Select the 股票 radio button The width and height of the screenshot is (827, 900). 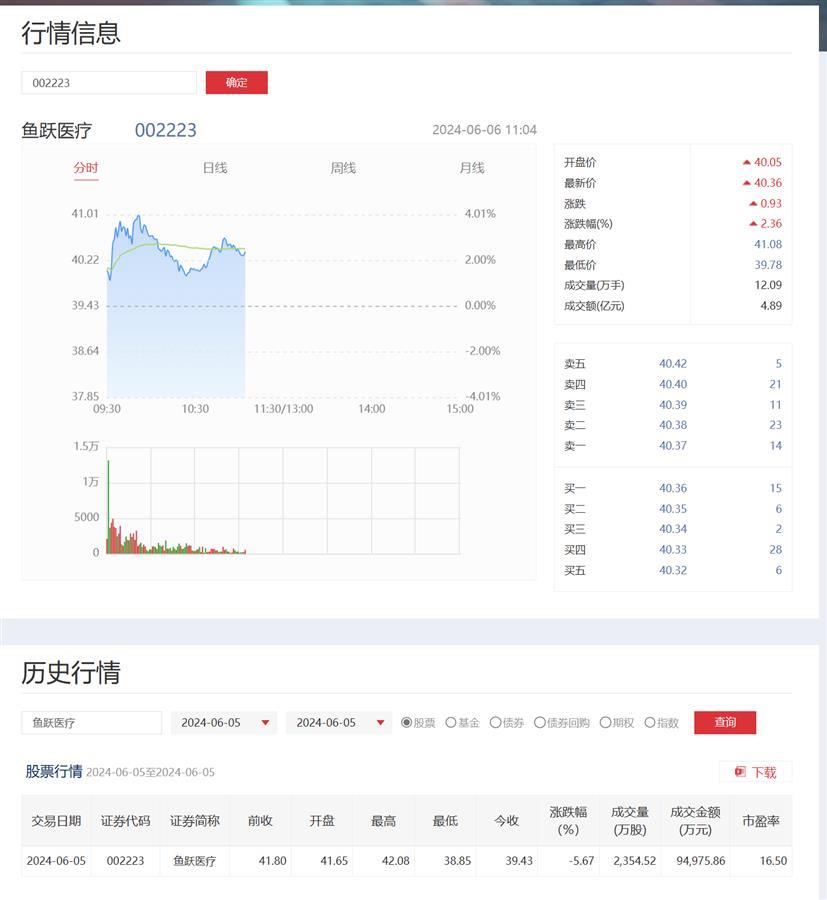(x=407, y=723)
